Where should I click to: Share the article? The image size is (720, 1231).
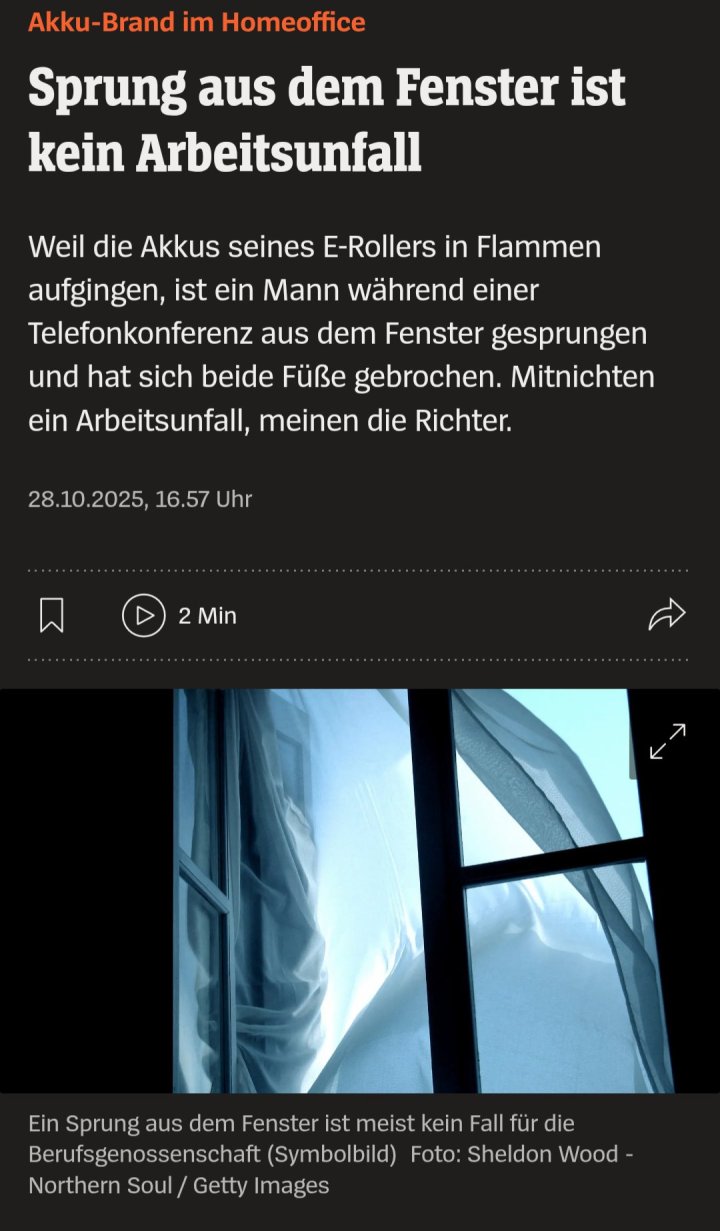click(x=667, y=615)
